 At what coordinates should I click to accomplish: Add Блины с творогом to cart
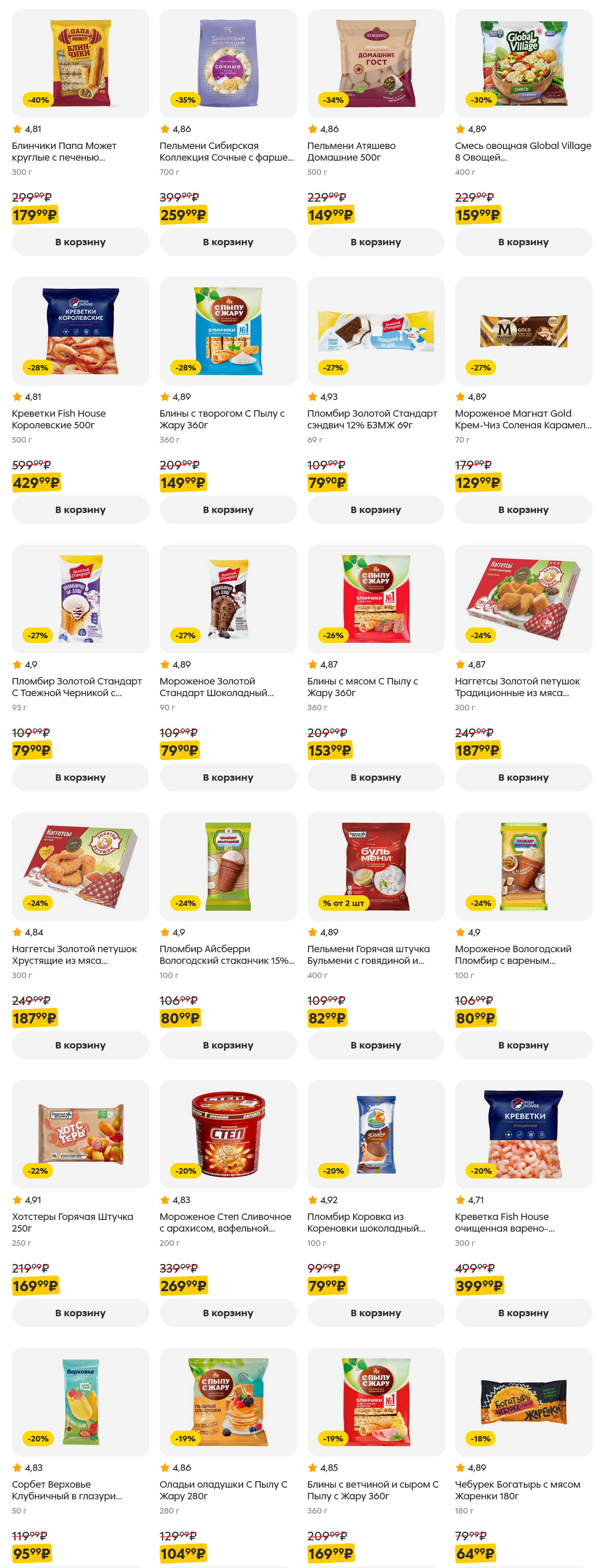[x=228, y=510]
